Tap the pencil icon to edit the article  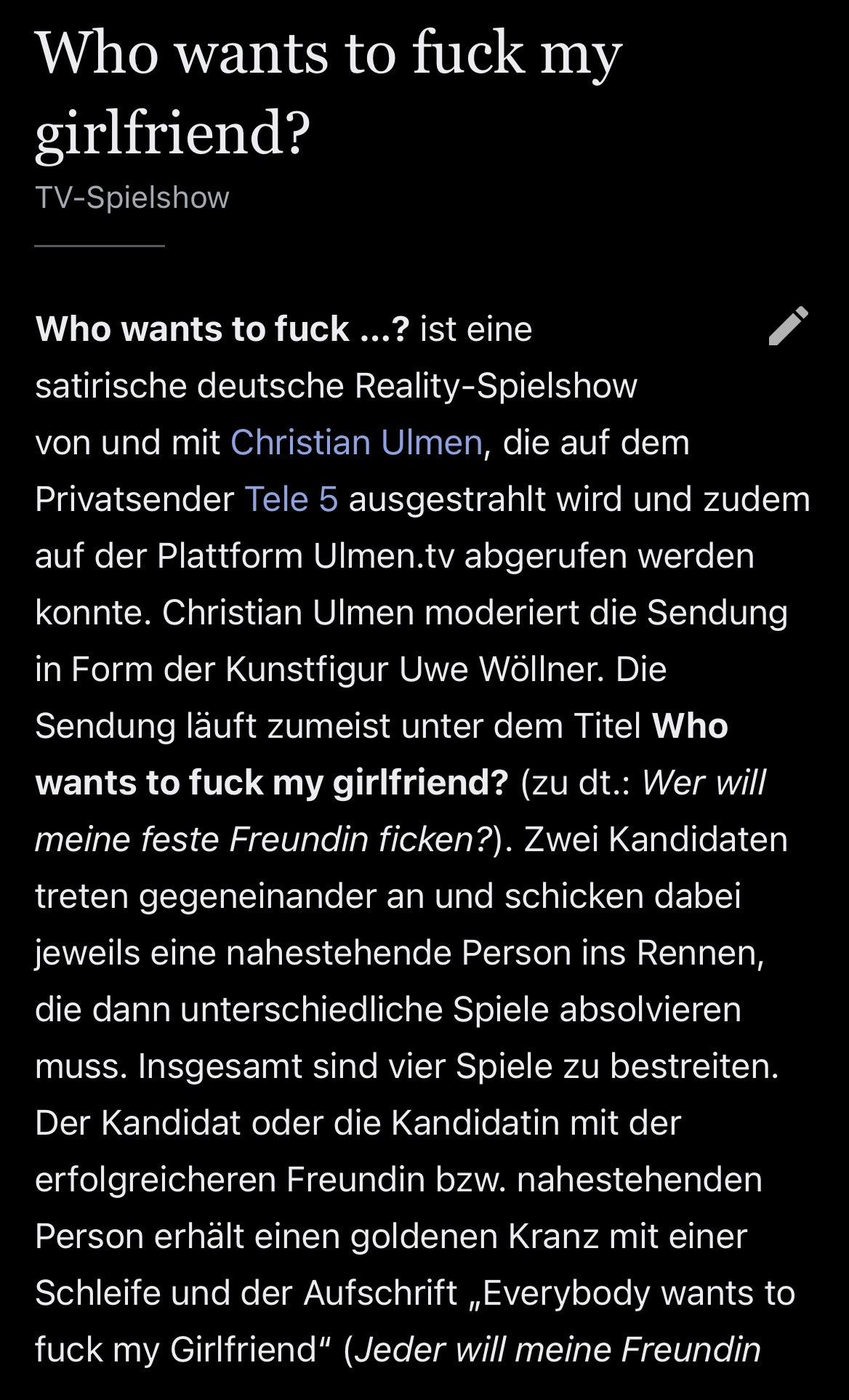coord(789,325)
